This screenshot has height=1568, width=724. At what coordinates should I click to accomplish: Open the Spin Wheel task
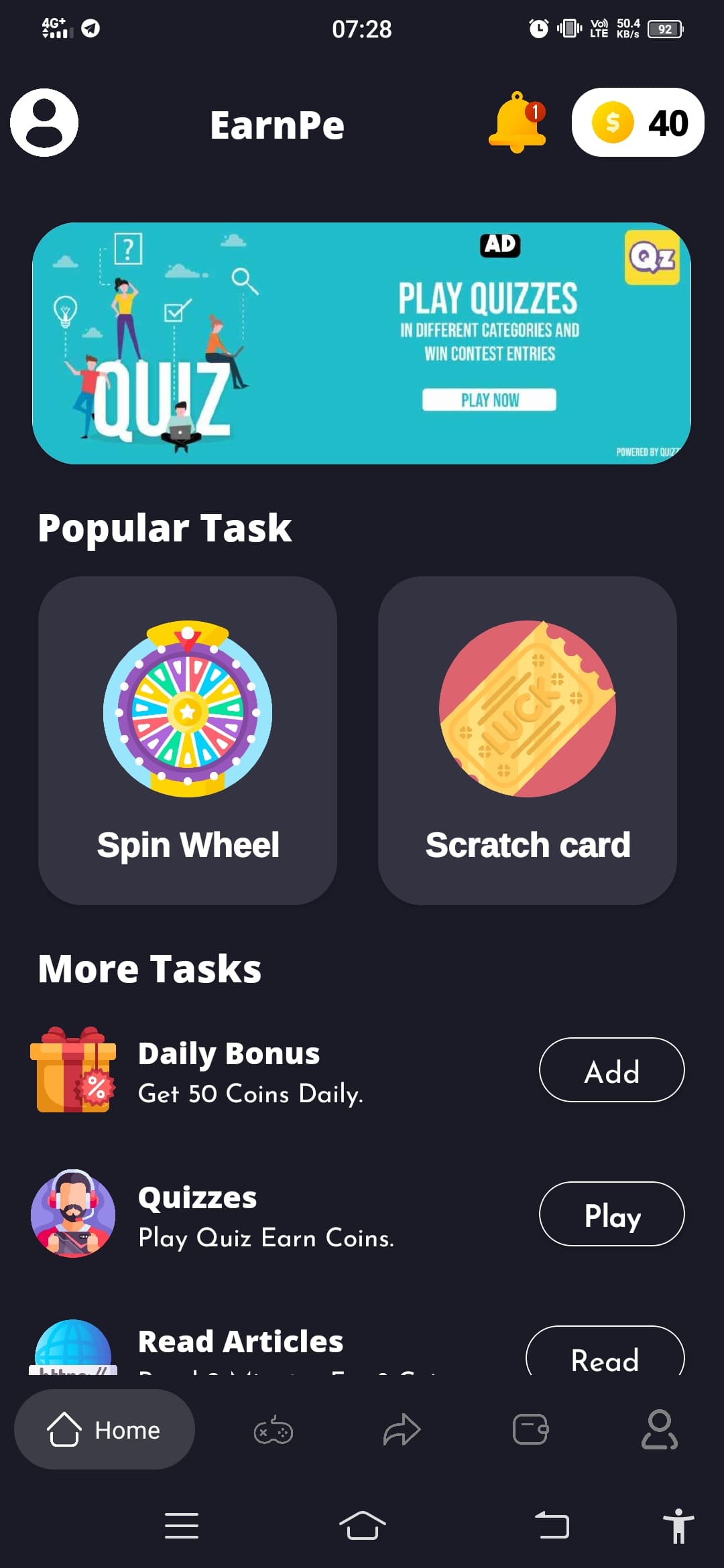(188, 740)
